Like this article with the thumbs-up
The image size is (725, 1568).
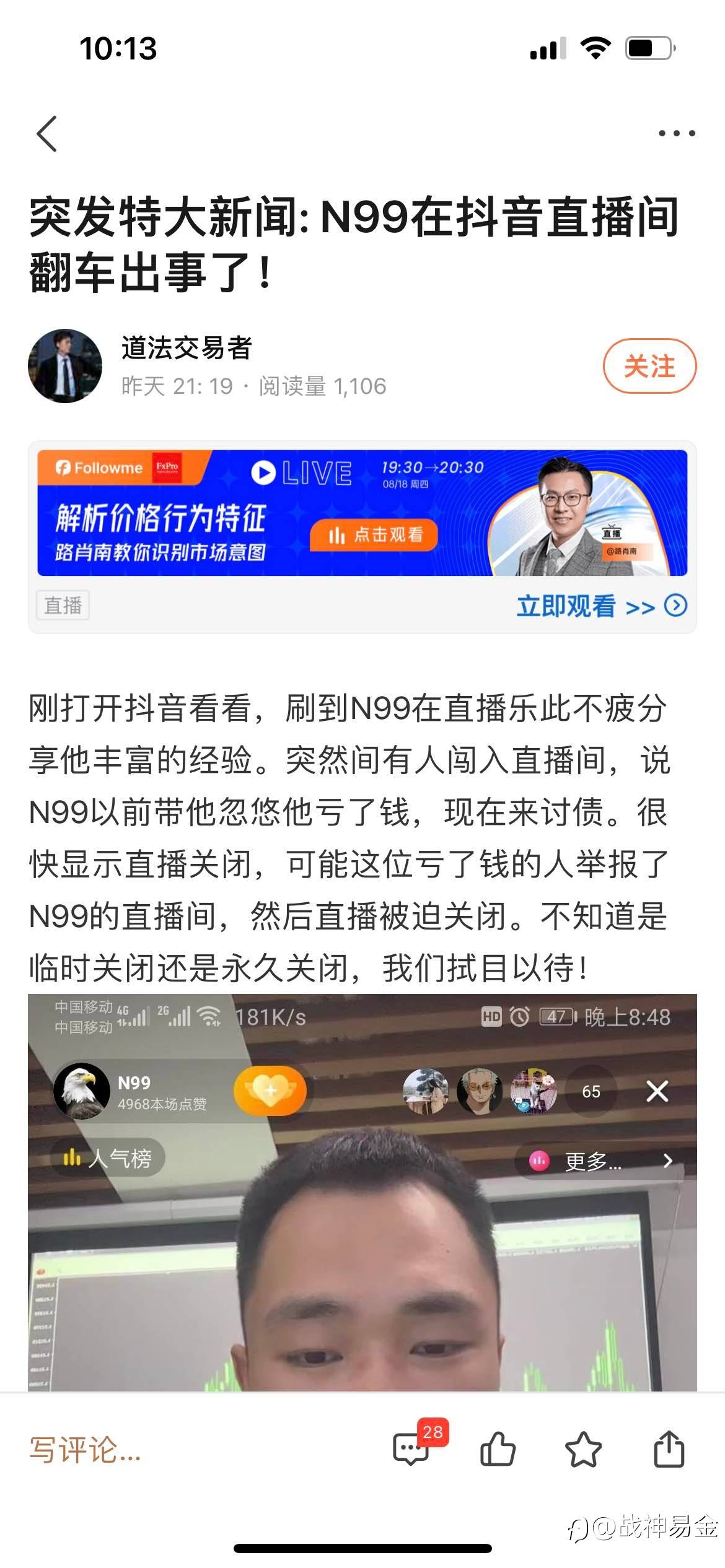(498, 1449)
